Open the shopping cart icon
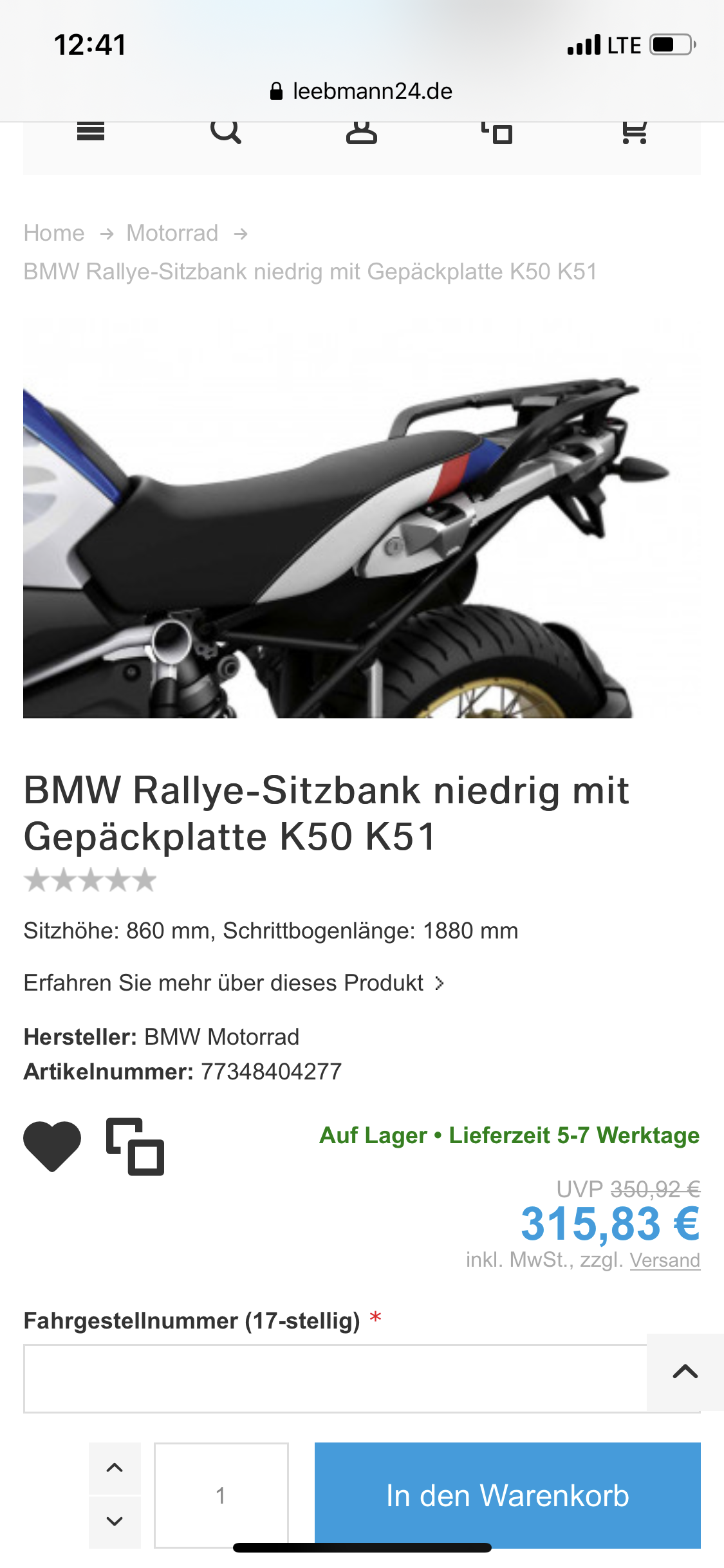This screenshot has height=1568, width=724. [634, 133]
